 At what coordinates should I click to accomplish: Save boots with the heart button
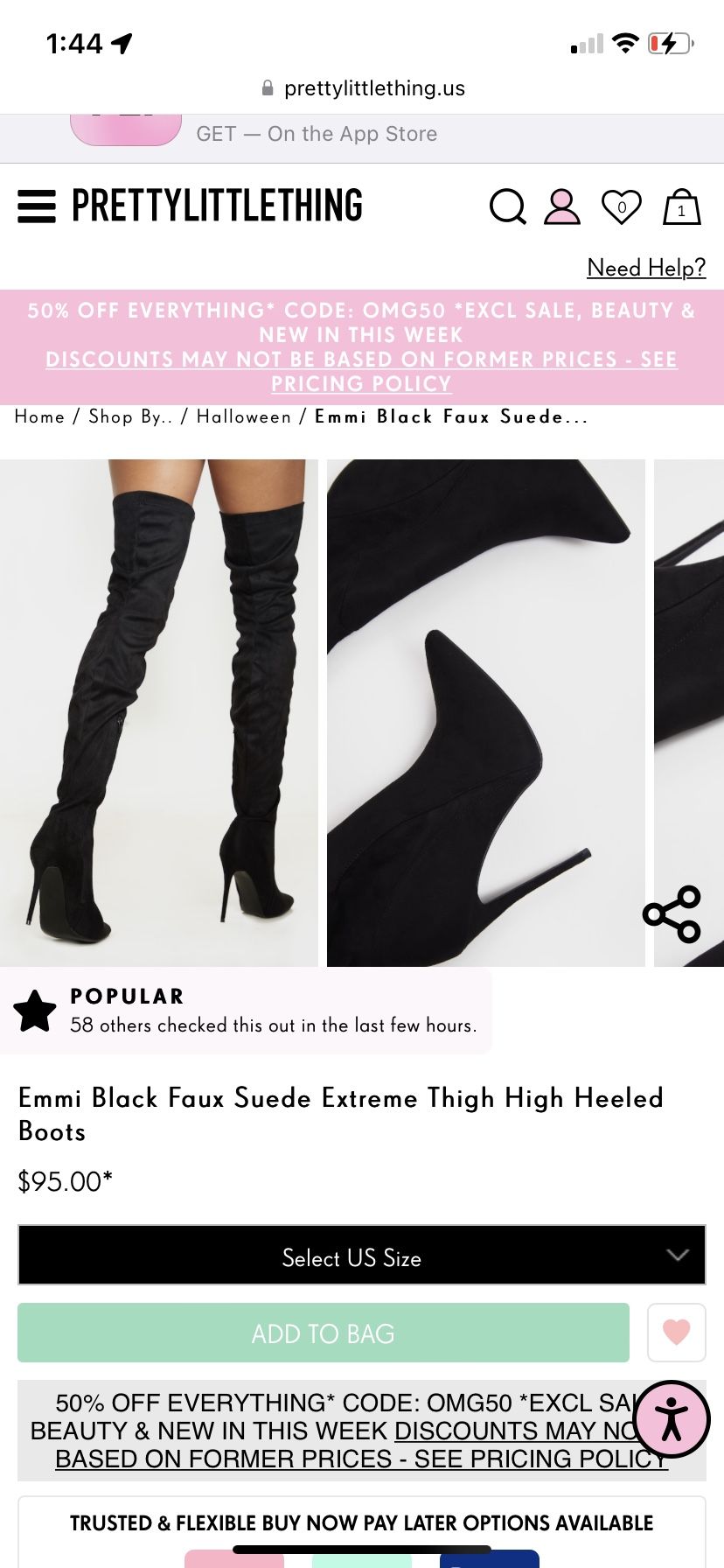(676, 1333)
